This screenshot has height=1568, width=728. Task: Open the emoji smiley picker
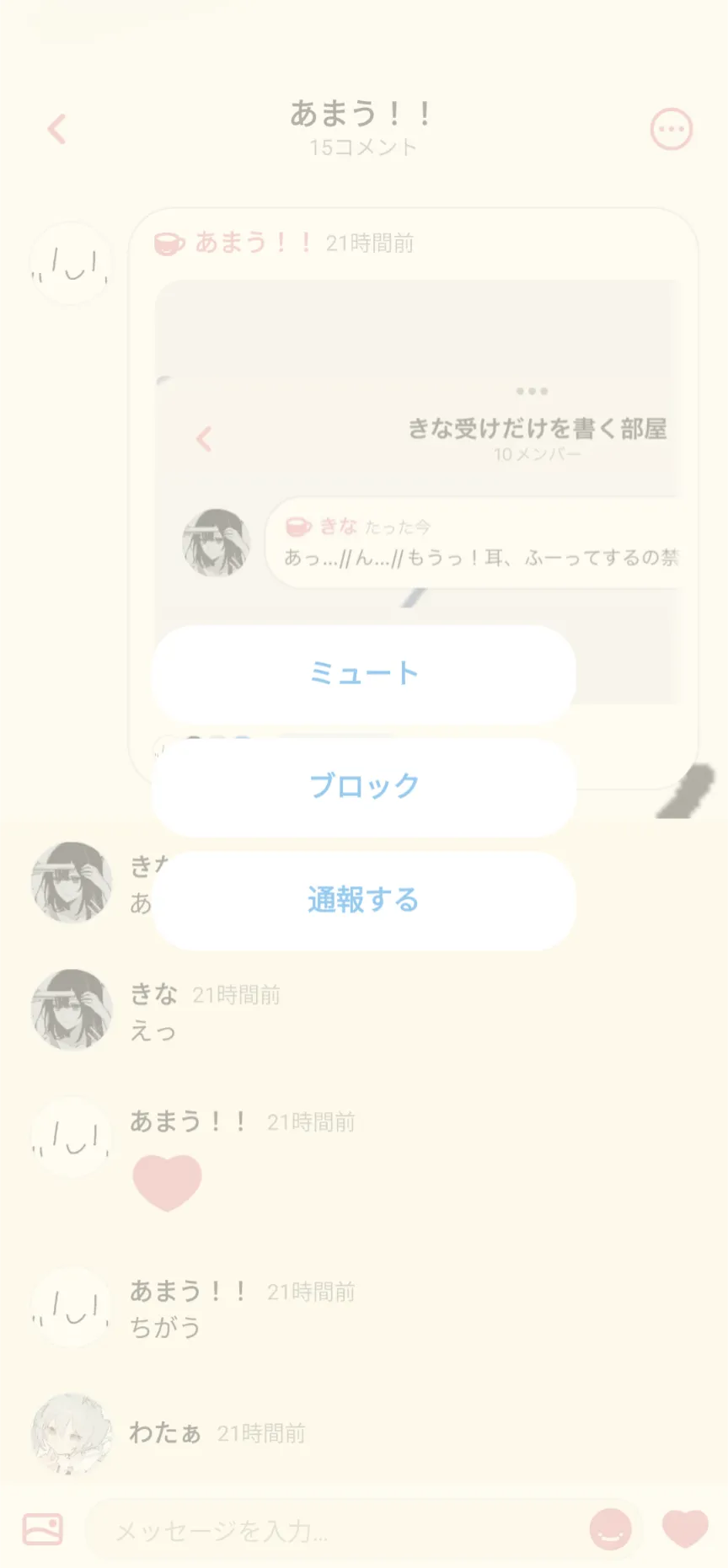click(x=610, y=1528)
